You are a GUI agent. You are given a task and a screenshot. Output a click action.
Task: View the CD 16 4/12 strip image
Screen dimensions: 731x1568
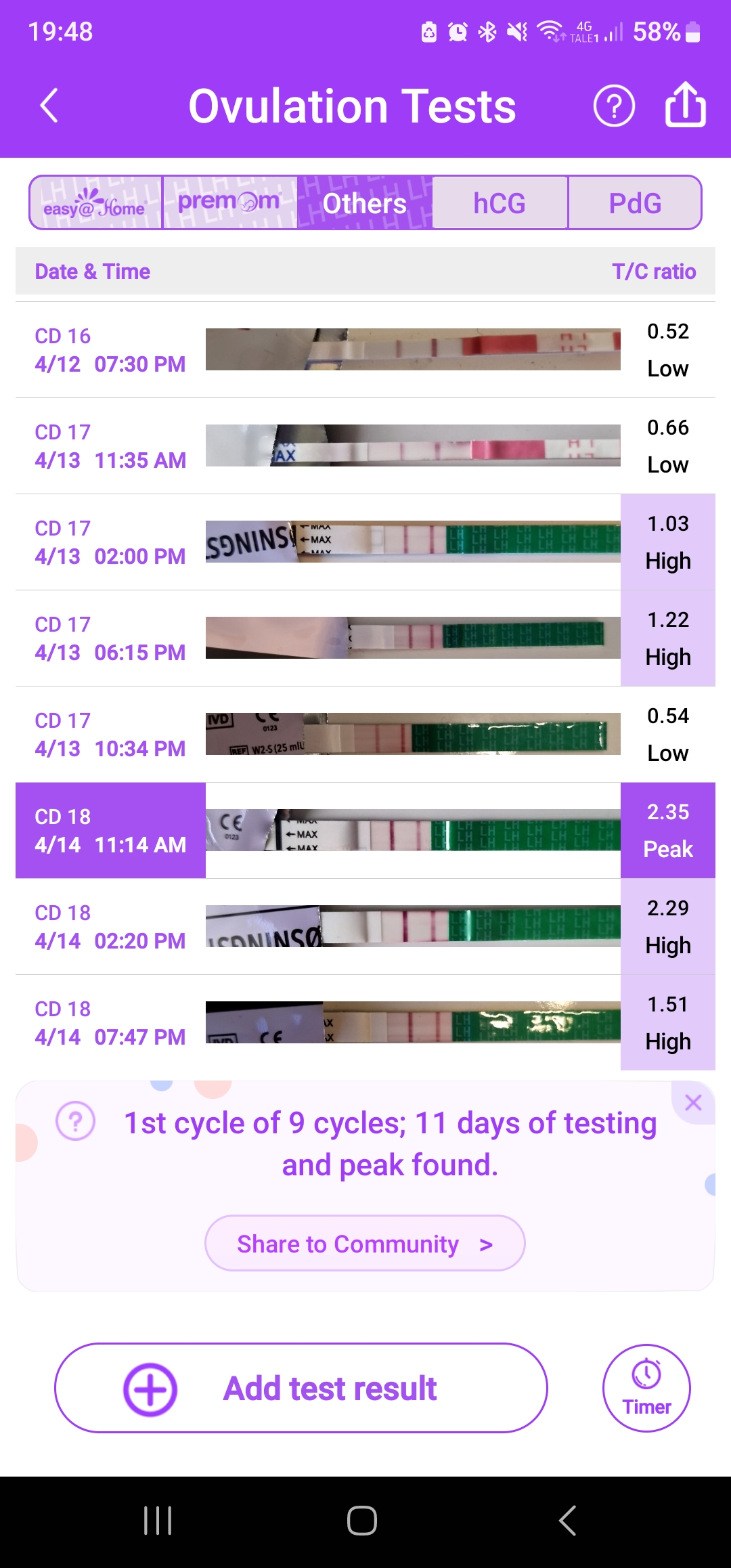click(413, 349)
